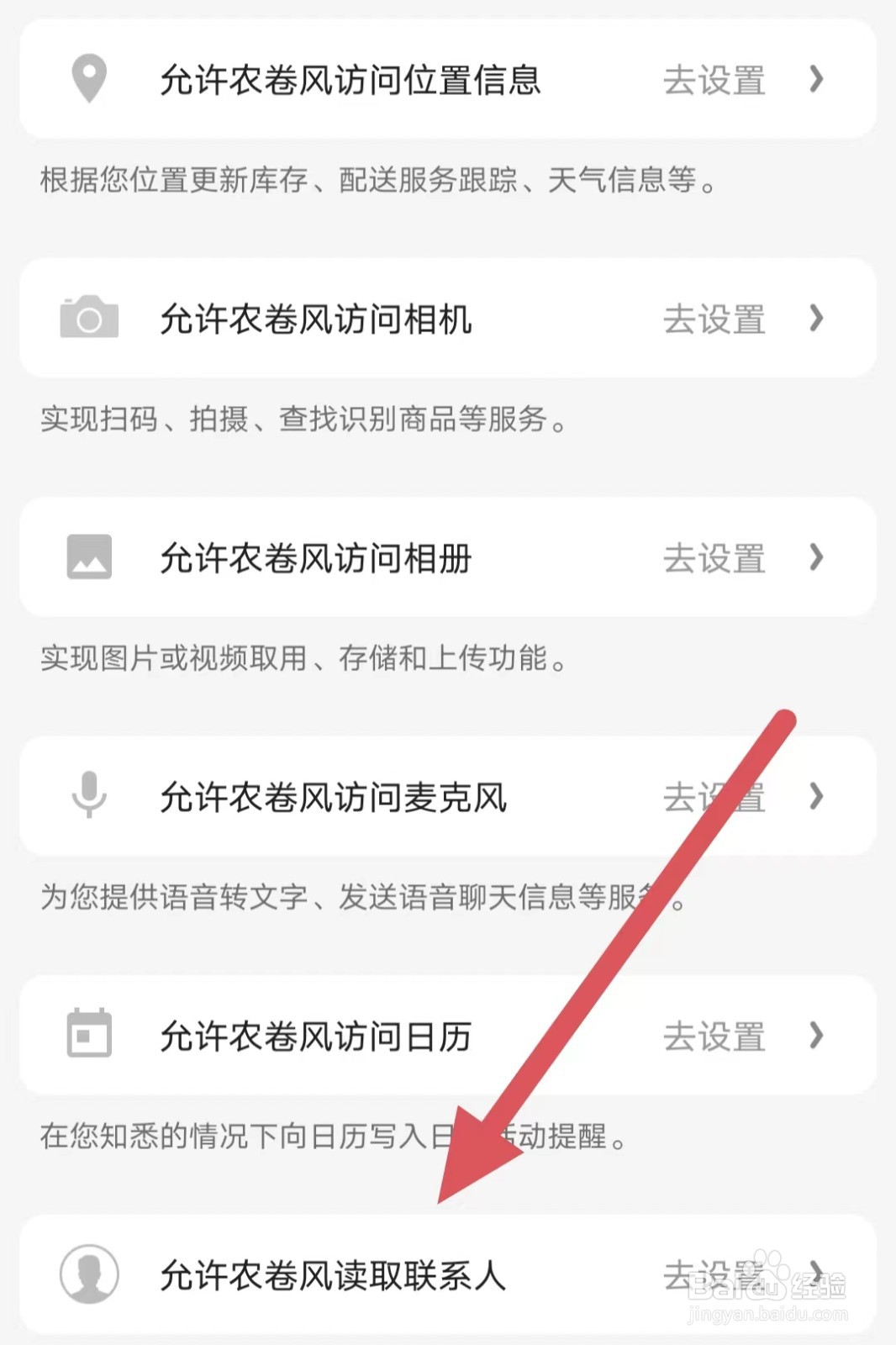Click the calendar icon
The width and height of the screenshot is (896, 1345).
pyautogui.click(x=87, y=1036)
